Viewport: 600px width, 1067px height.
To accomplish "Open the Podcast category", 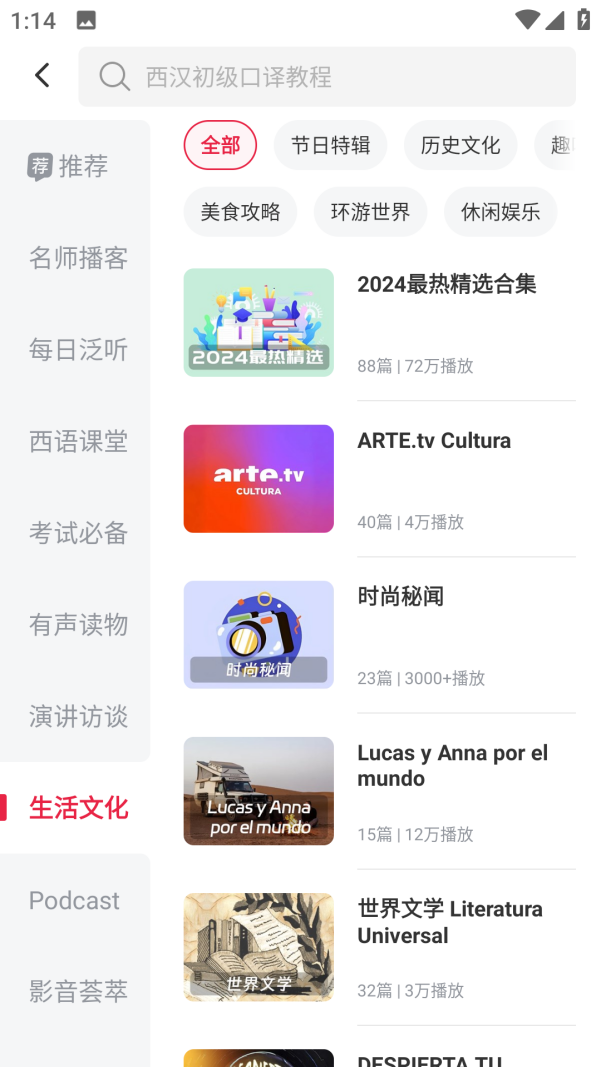I will point(74,900).
